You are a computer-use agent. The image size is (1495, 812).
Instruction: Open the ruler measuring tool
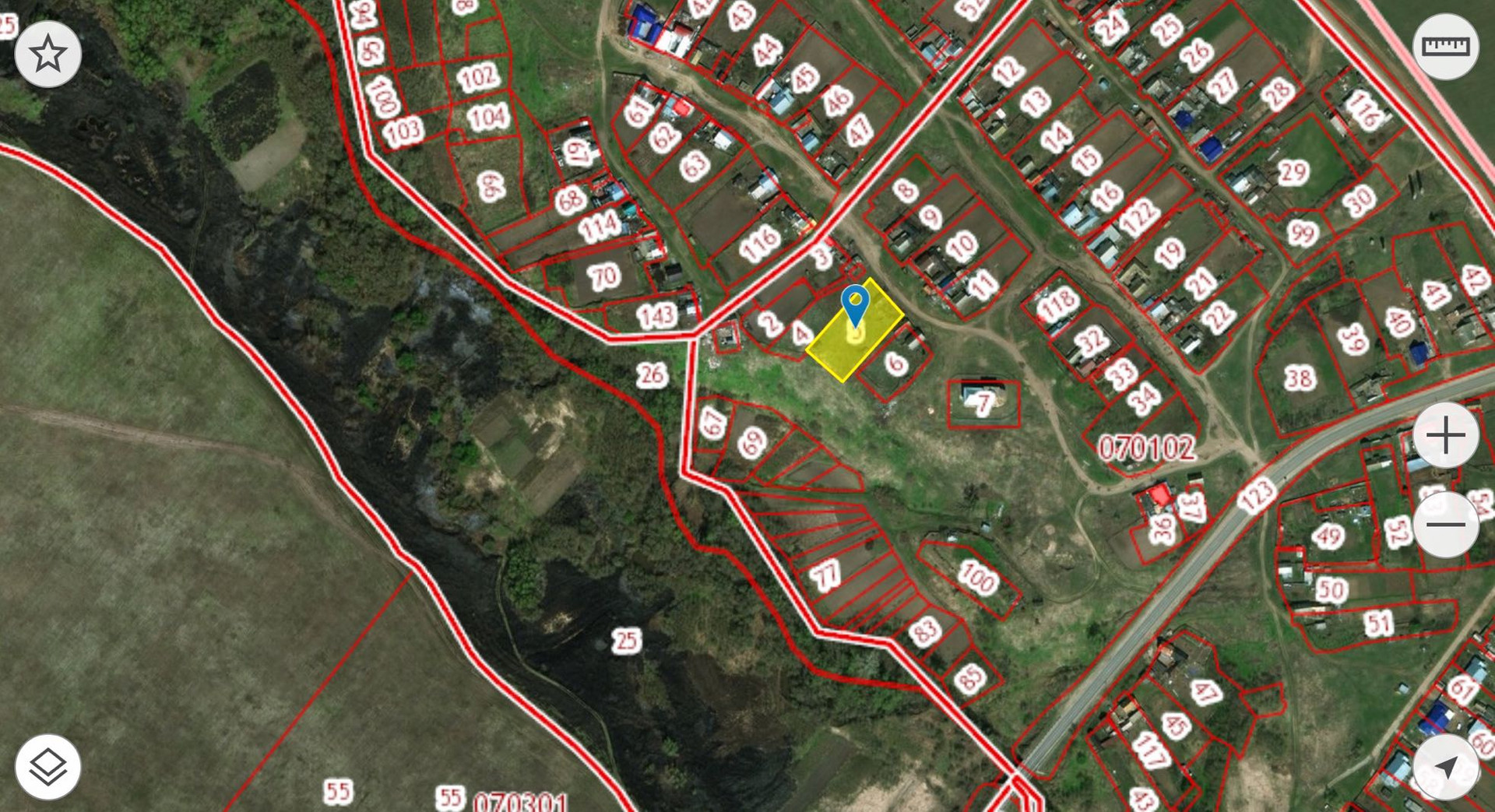[1446, 47]
